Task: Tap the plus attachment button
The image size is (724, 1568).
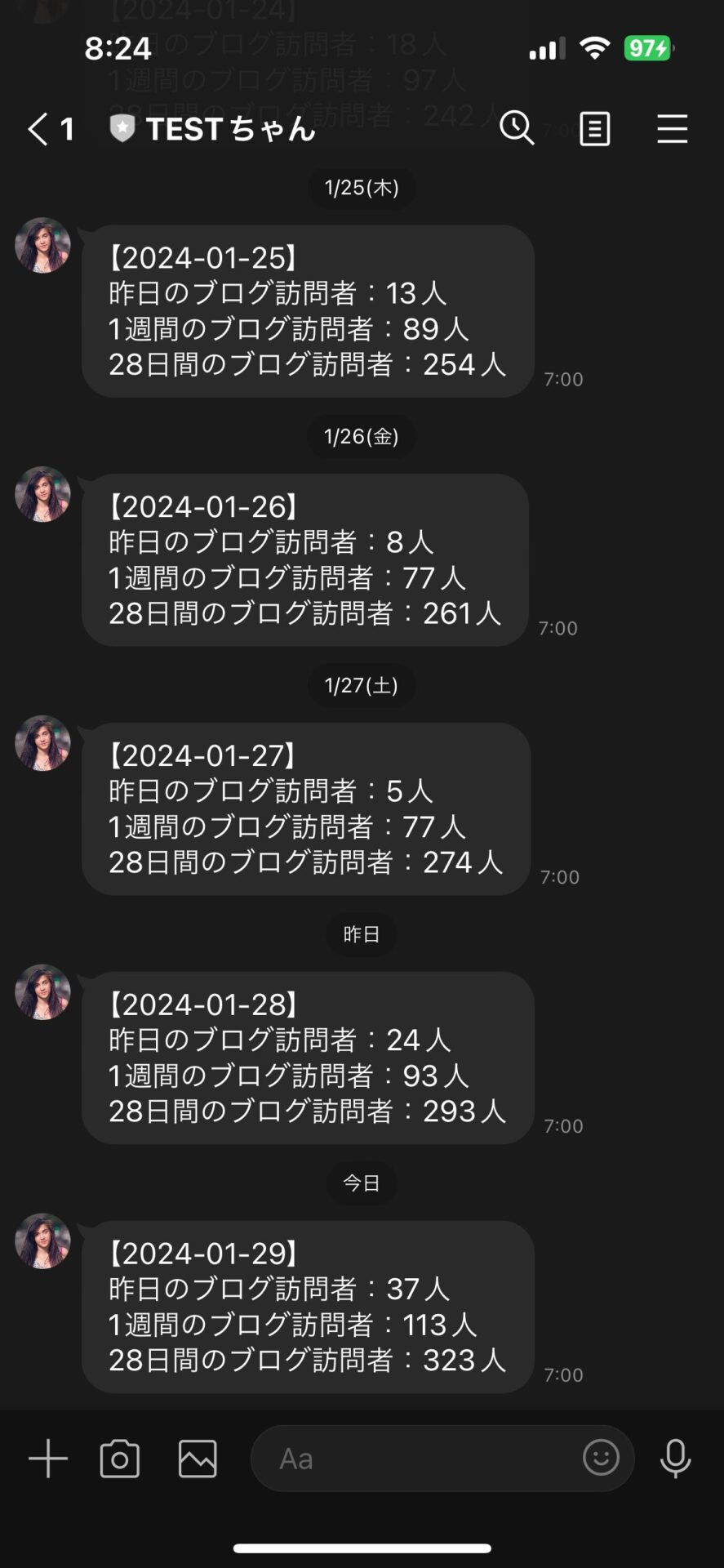Action: tap(48, 1459)
